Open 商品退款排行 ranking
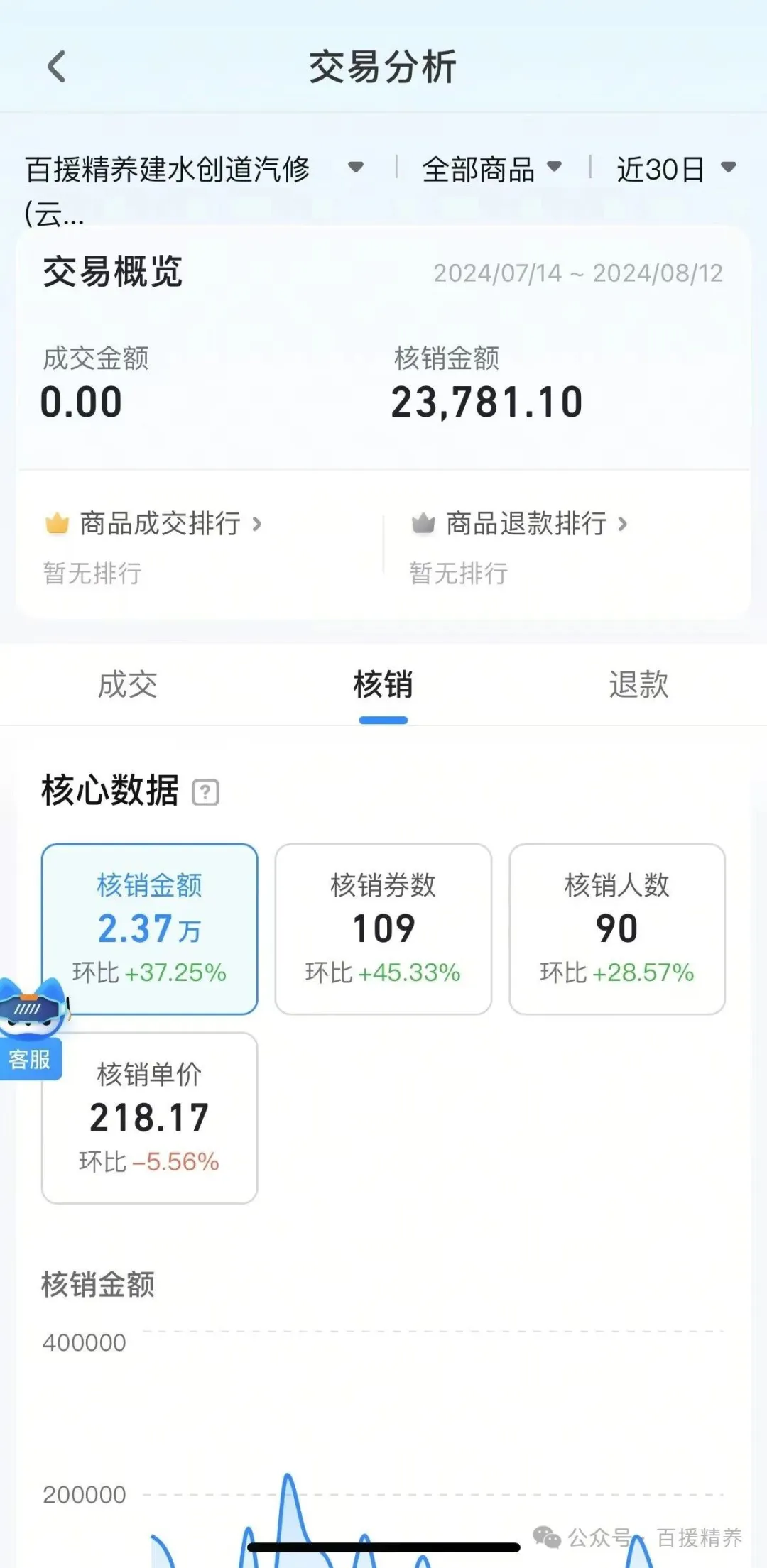Viewport: 767px width, 1568px height. click(x=520, y=524)
